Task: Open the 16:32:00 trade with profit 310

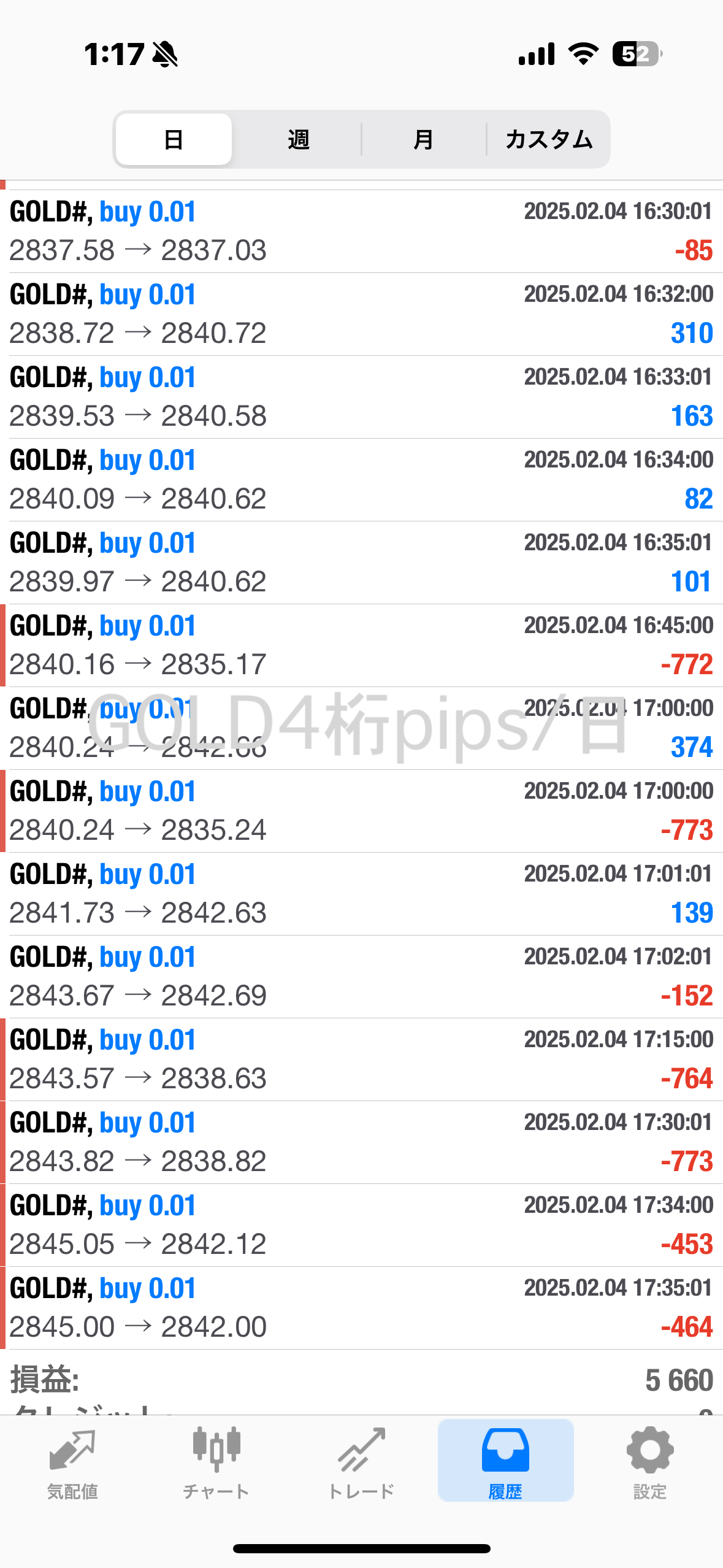Action: pyautogui.click(x=361, y=314)
